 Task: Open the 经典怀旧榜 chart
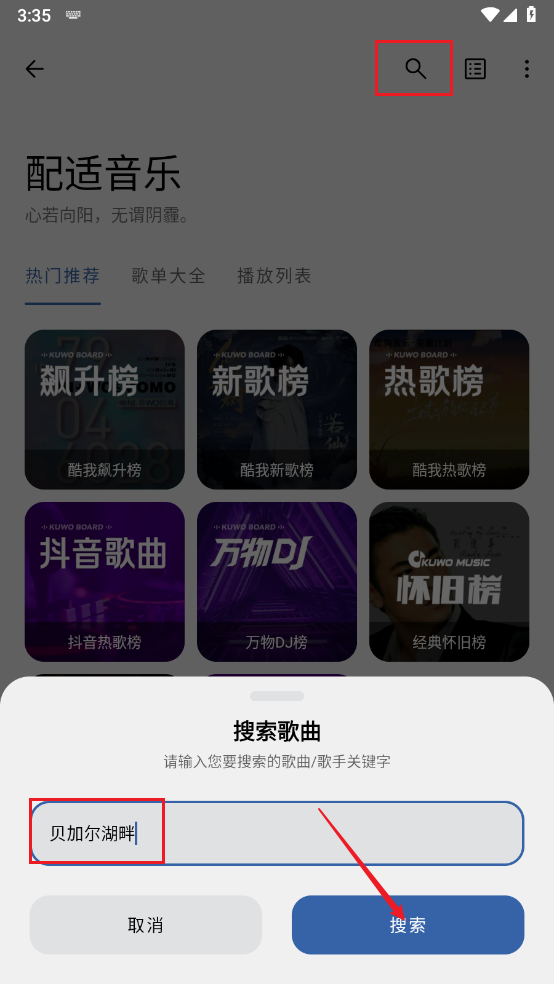click(449, 582)
